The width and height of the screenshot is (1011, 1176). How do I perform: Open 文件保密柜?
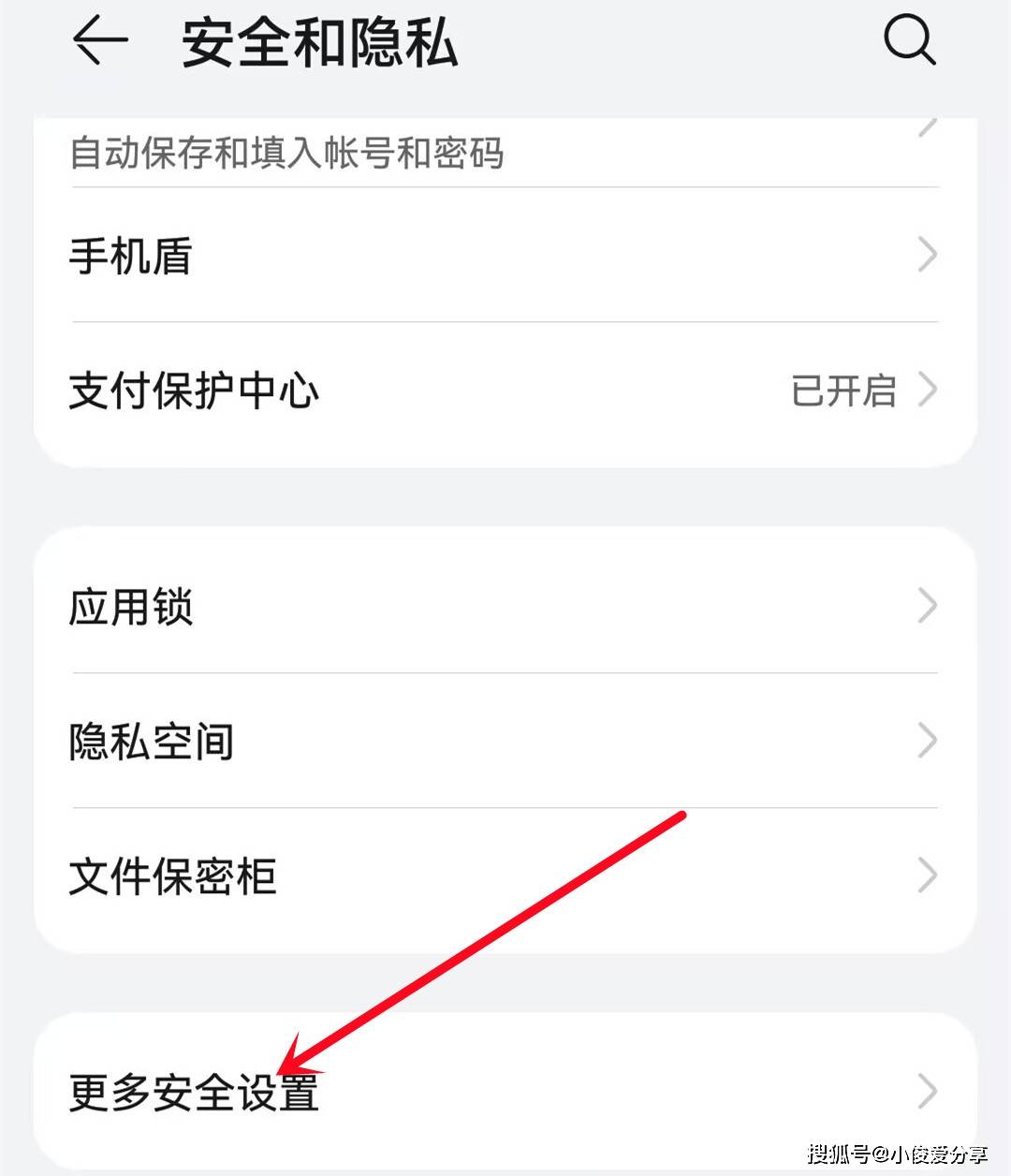pyautogui.click(x=505, y=876)
